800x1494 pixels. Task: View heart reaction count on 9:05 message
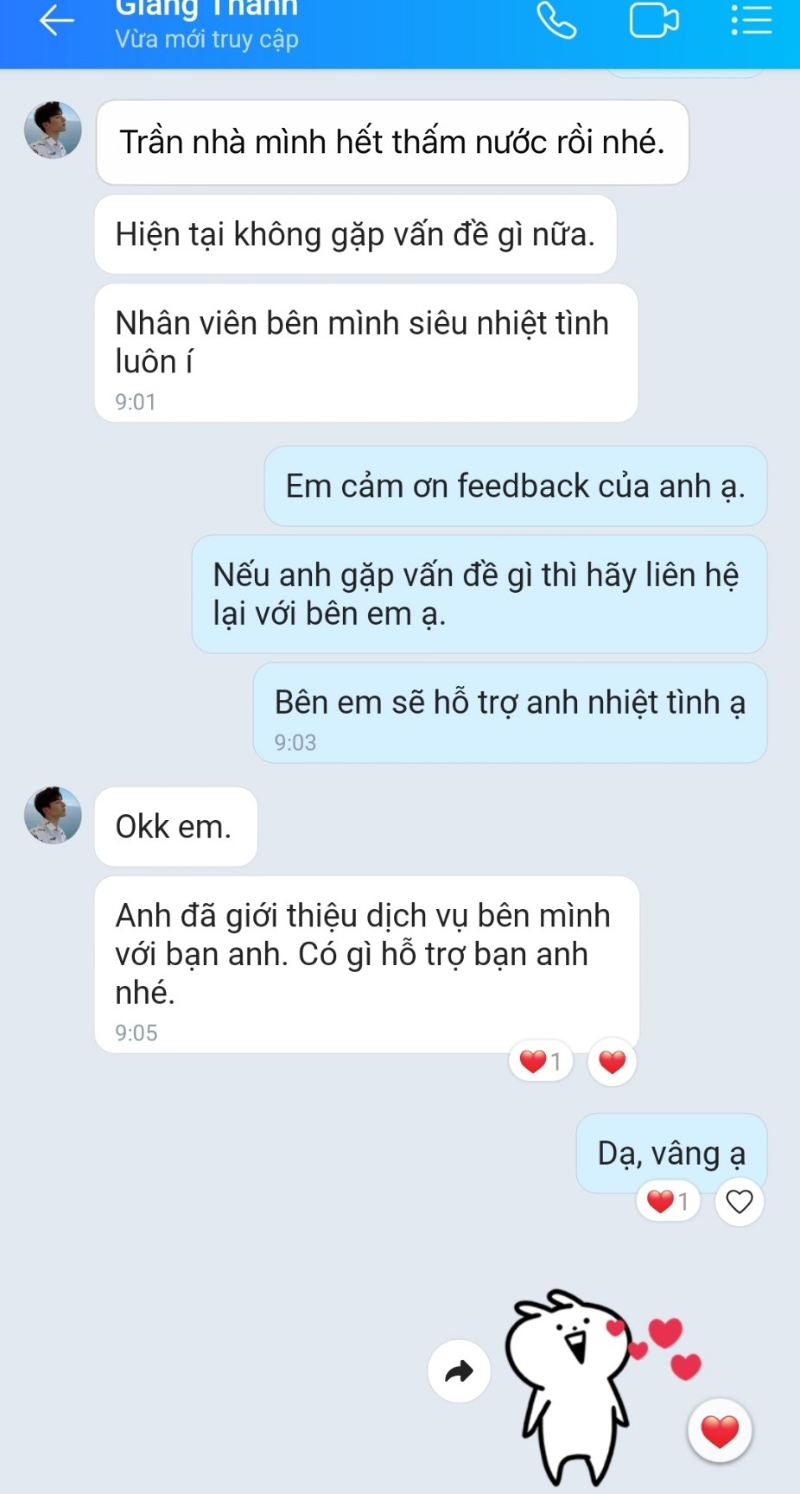[x=543, y=1062]
